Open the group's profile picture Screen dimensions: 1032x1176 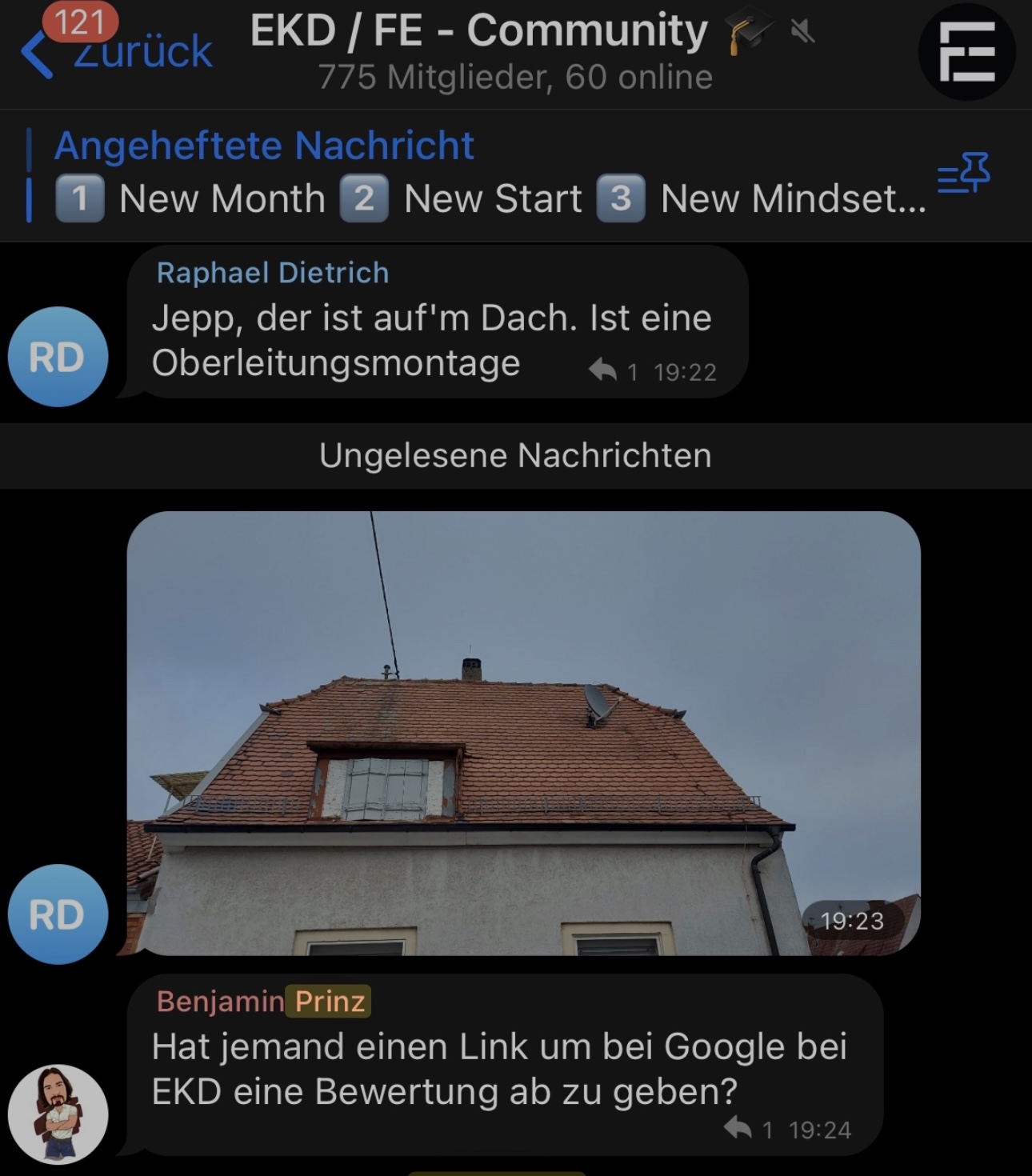[966, 52]
